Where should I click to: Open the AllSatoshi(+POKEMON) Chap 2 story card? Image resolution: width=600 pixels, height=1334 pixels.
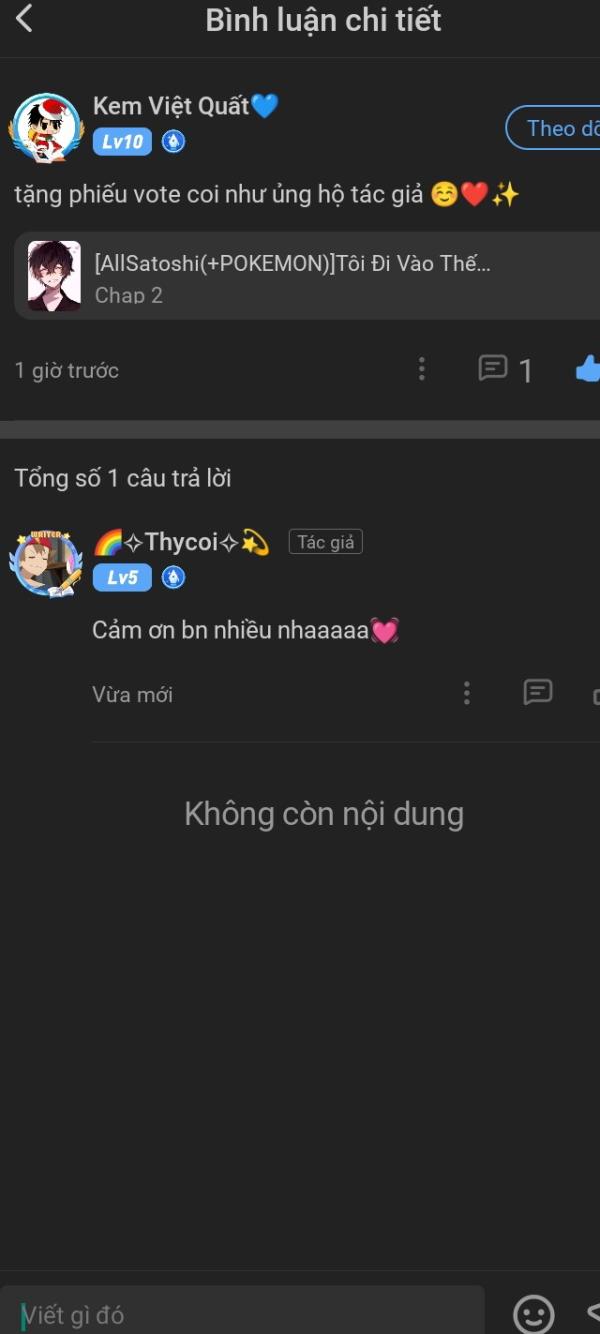click(307, 276)
